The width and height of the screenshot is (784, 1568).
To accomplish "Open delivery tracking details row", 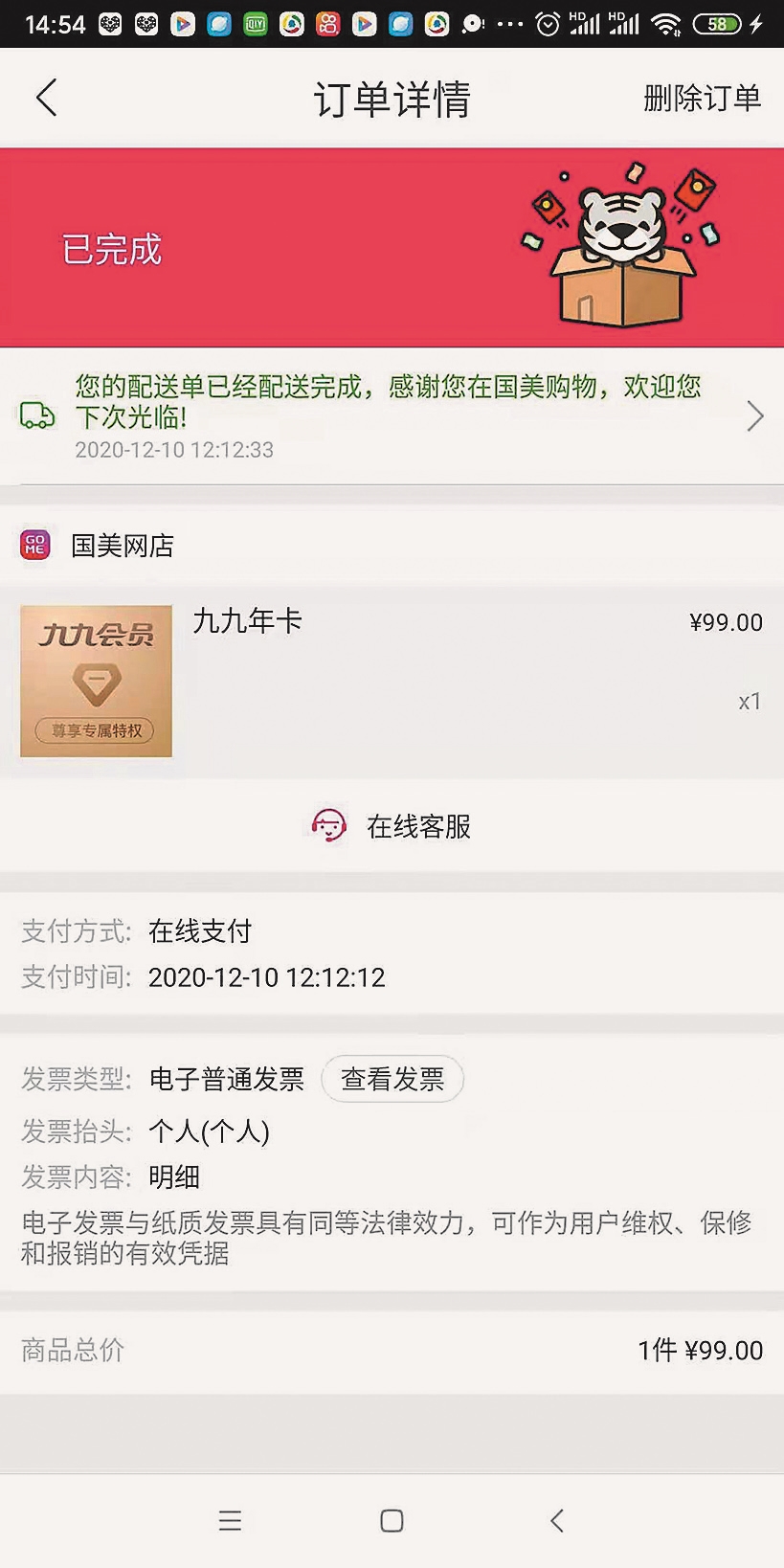I will pyautogui.click(x=392, y=416).
